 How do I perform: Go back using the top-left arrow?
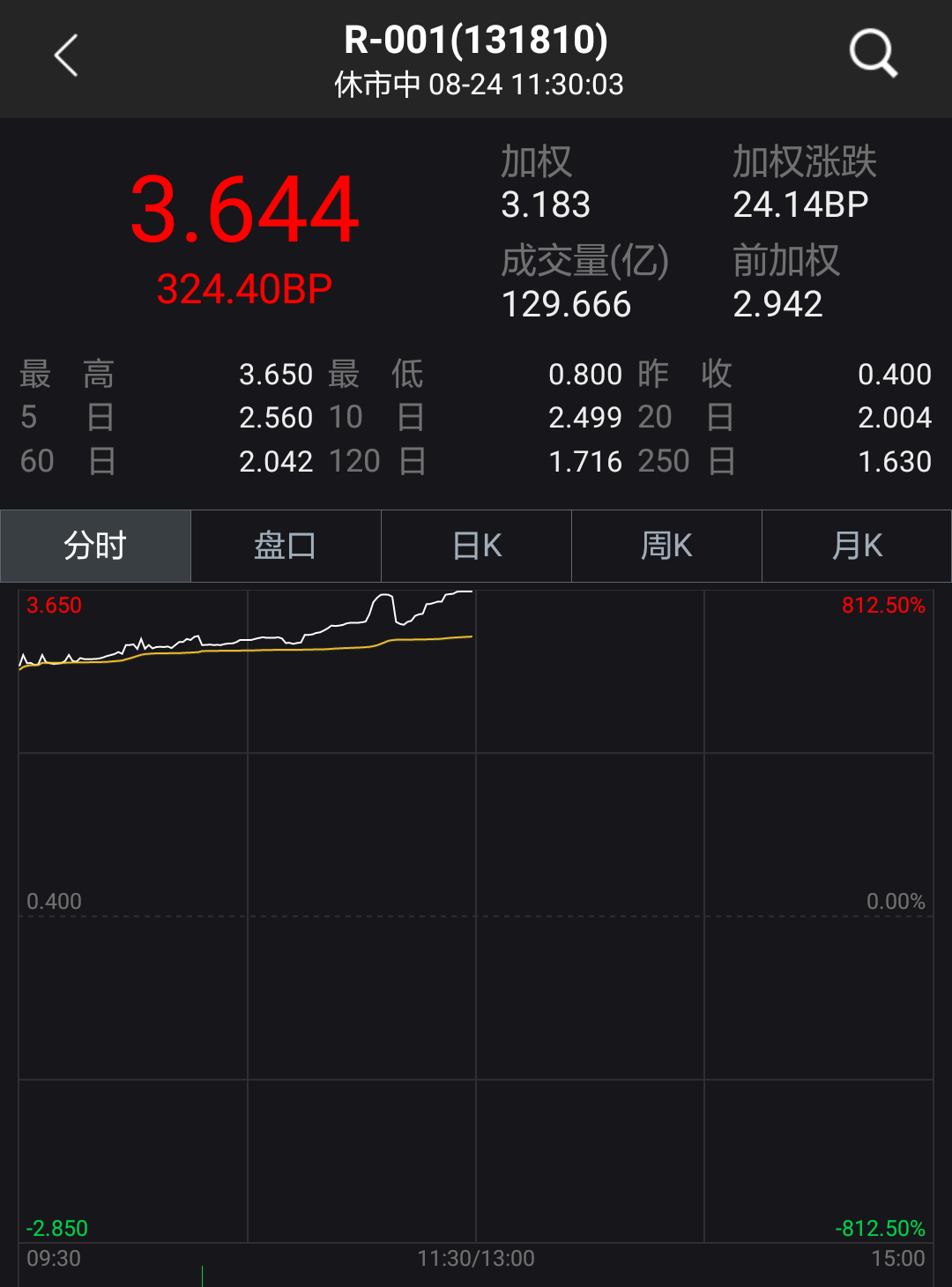tap(67, 56)
